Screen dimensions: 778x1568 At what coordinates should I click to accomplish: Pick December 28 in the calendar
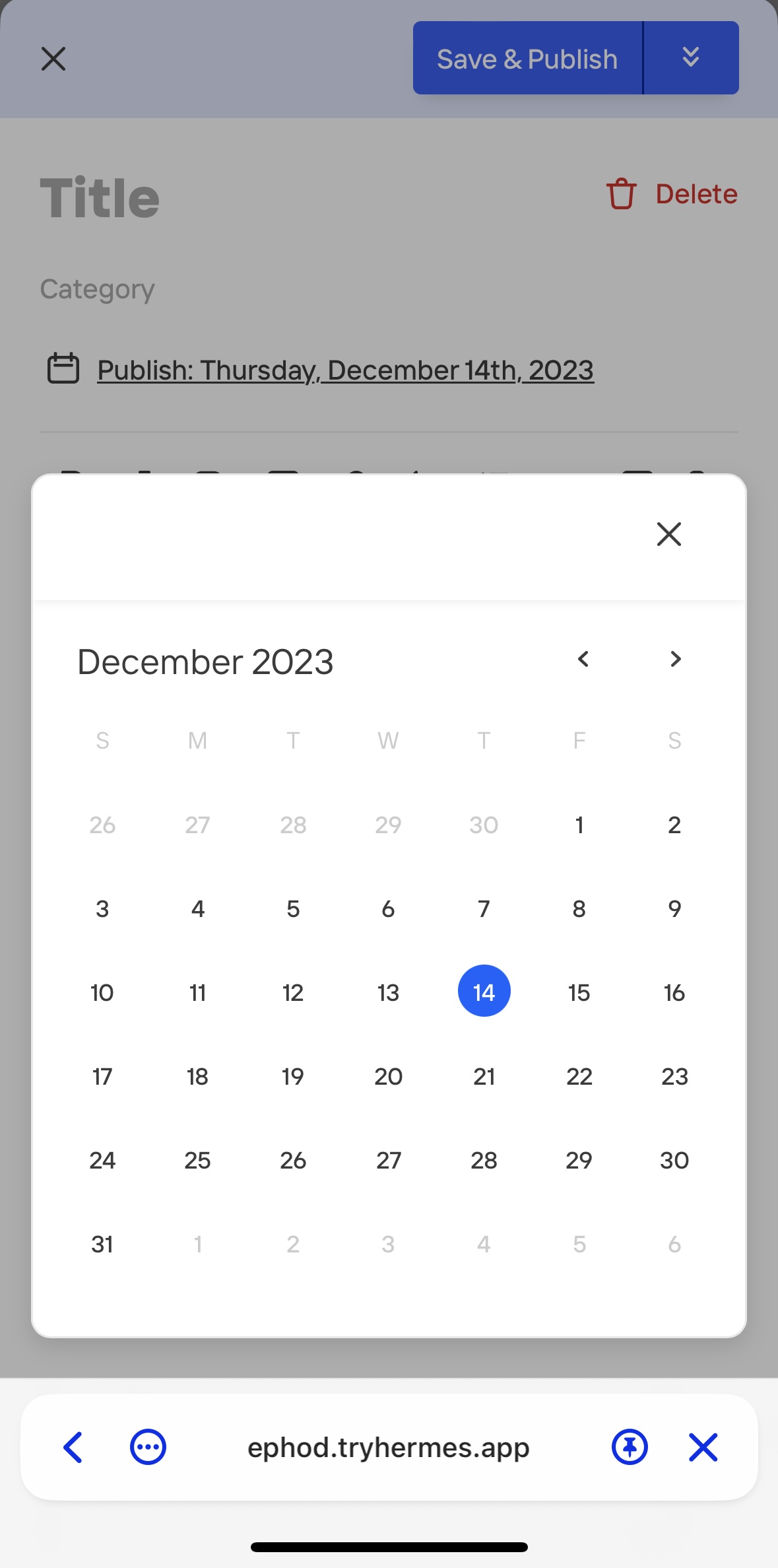tap(484, 1160)
